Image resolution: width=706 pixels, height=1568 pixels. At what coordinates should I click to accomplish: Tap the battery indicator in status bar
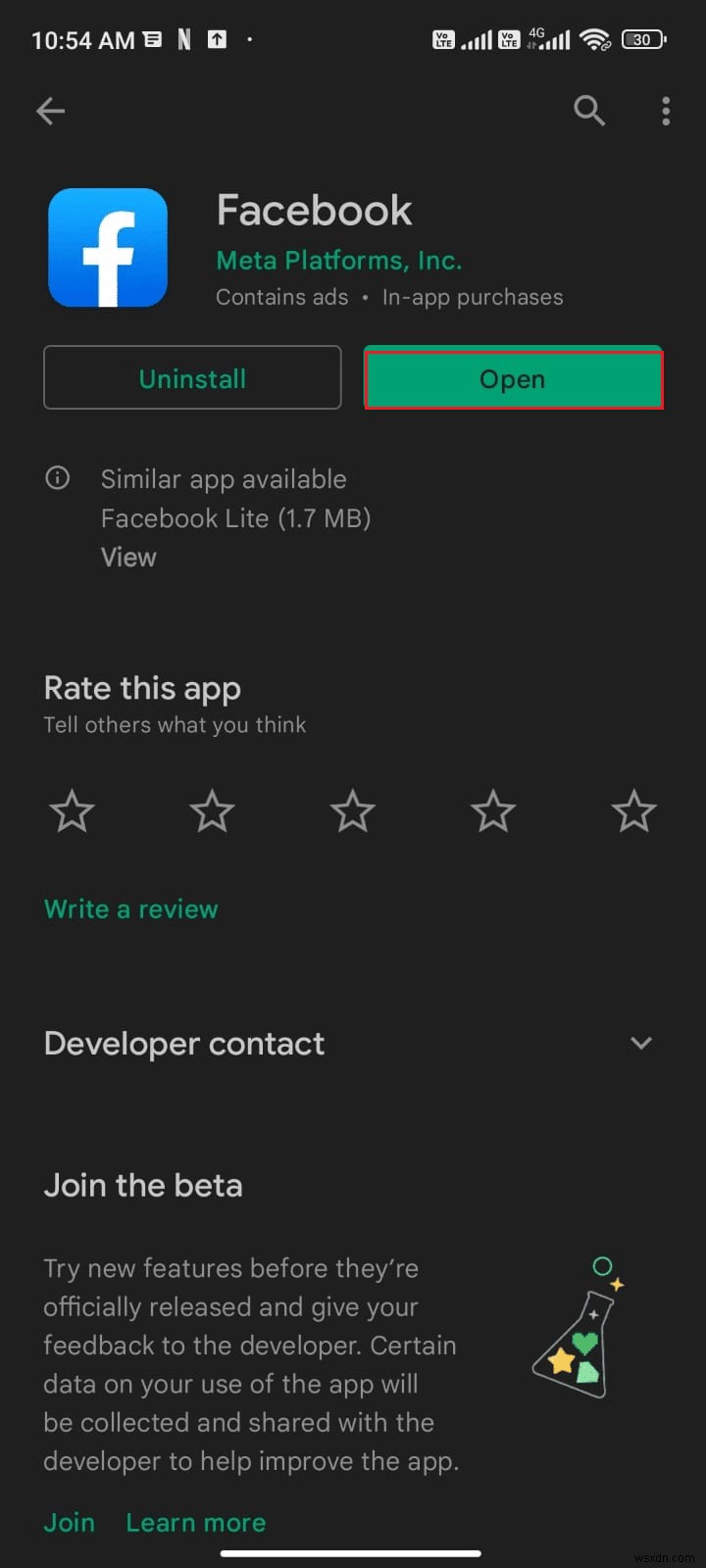(642, 39)
